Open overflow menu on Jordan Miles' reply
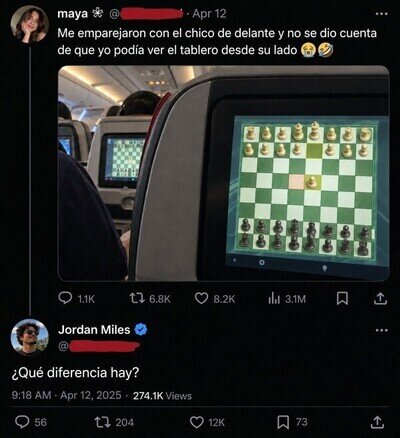The image size is (400, 438). [382, 330]
